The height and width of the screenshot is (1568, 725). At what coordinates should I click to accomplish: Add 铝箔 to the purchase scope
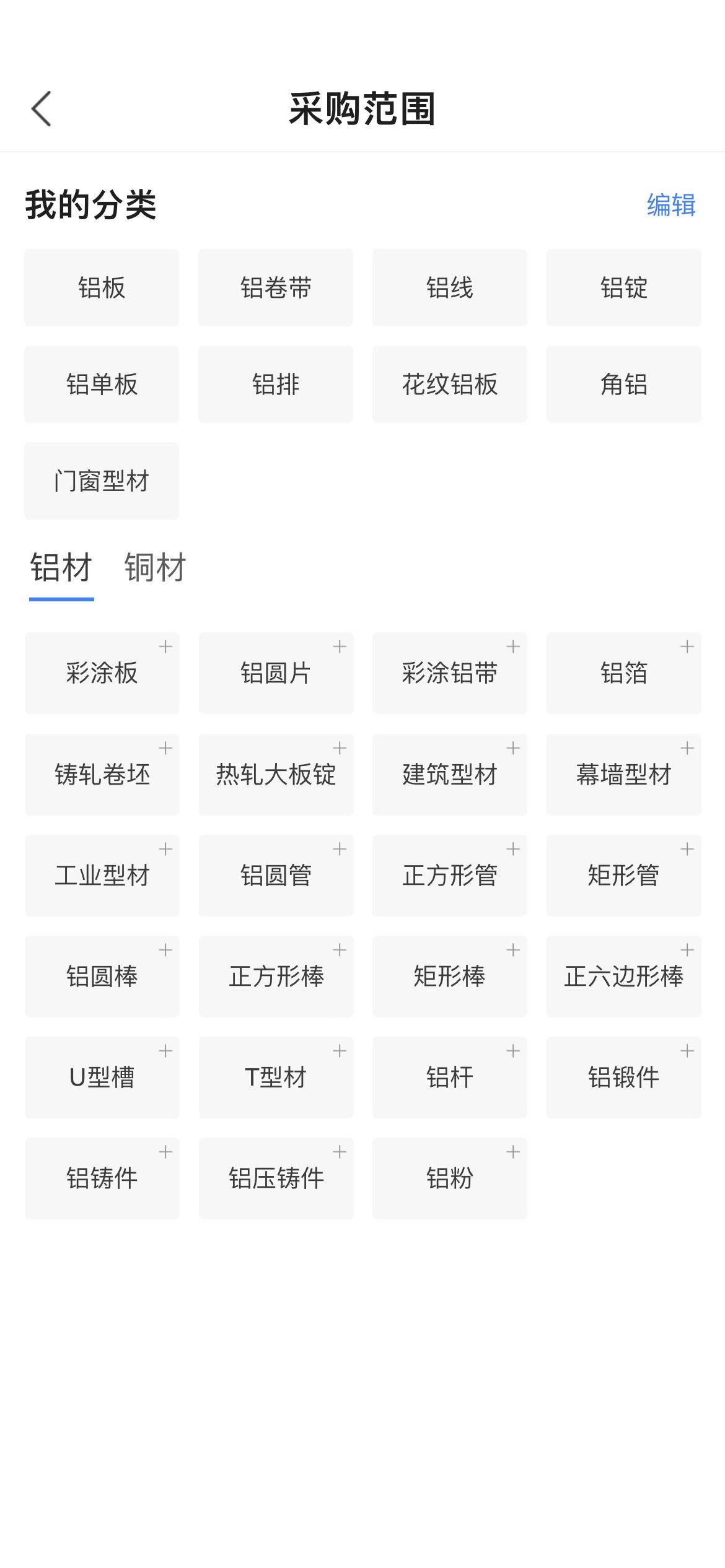624,673
